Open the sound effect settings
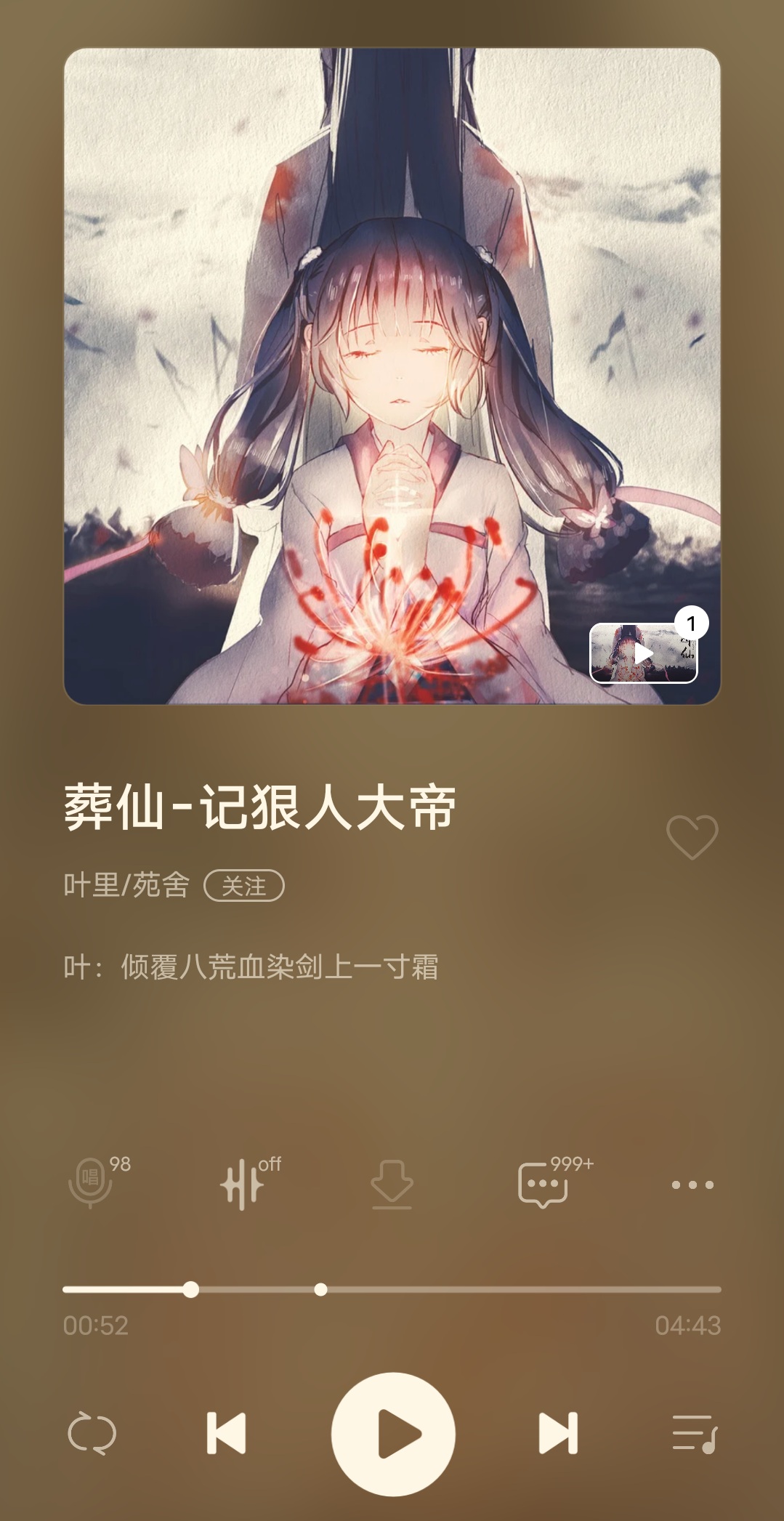This screenshot has width=784, height=1521. click(243, 1183)
